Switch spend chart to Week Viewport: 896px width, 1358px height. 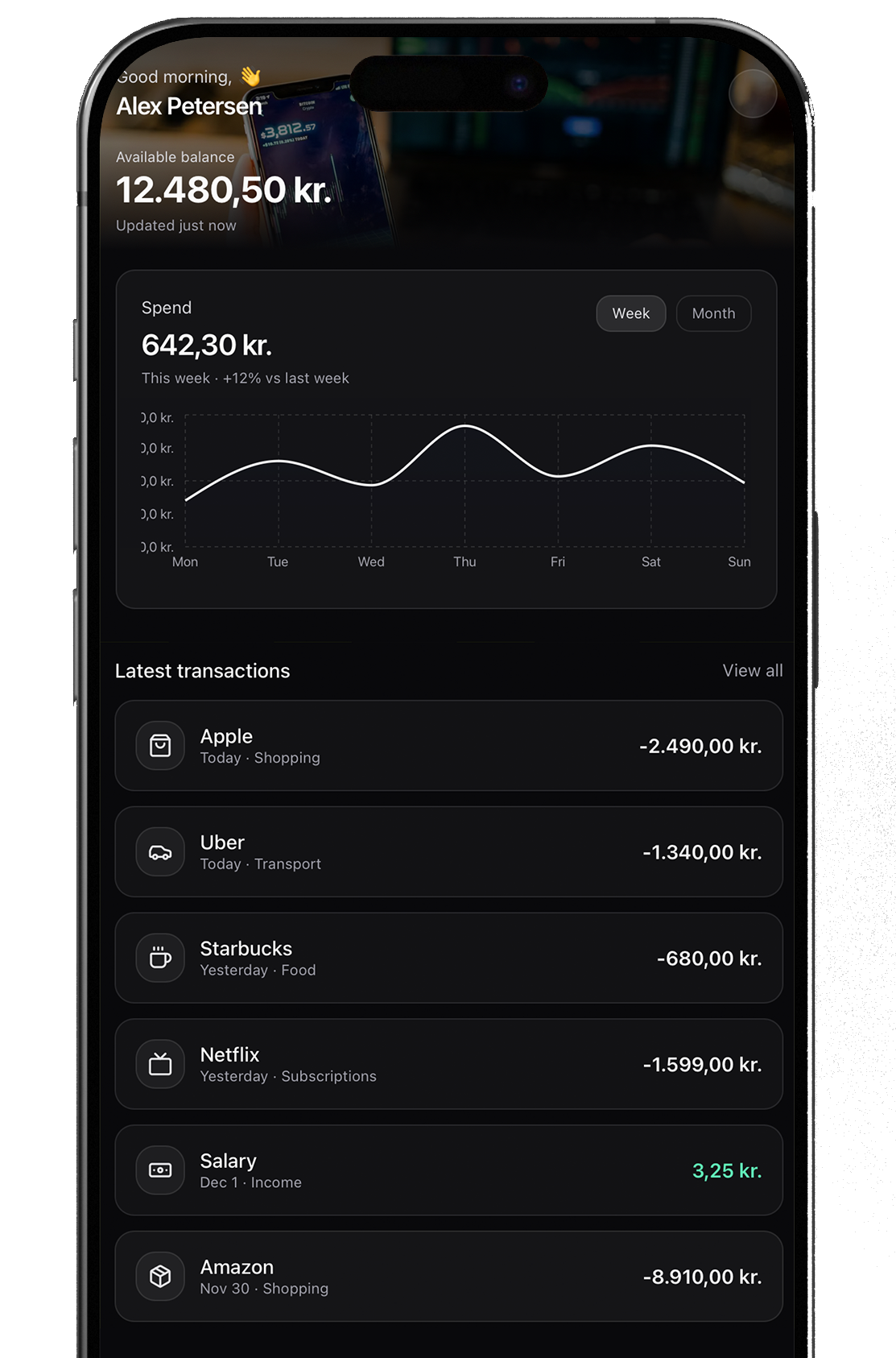click(x=630, y=313)
